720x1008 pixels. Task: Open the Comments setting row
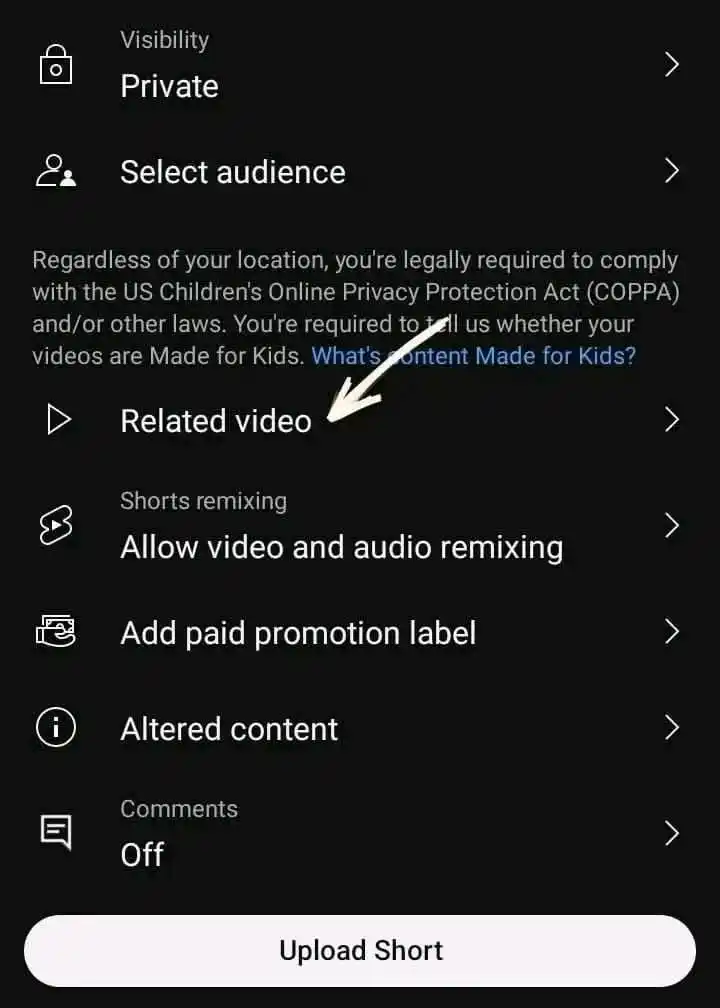point(360,834)
